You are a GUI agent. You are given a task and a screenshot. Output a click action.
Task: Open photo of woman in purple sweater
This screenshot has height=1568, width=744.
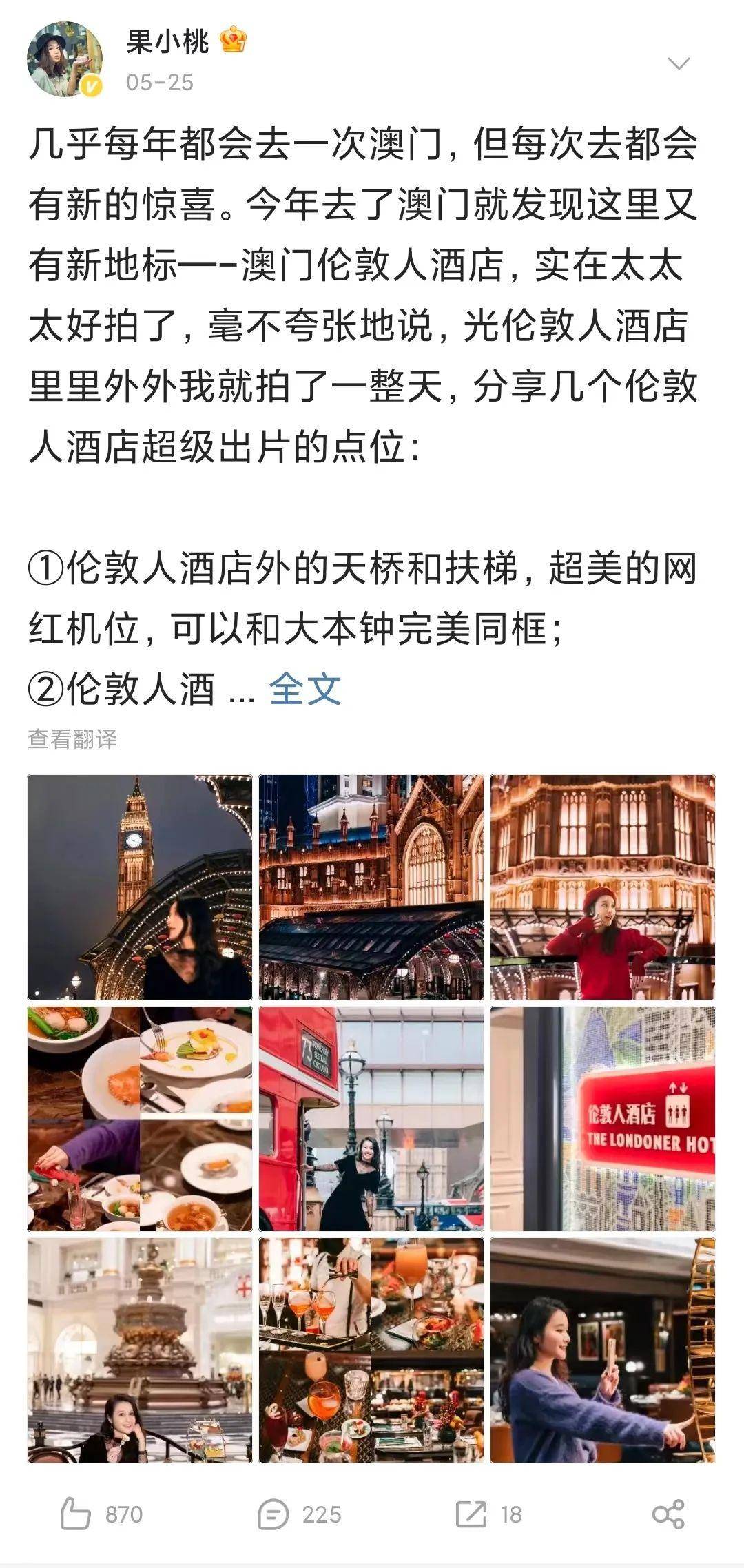click(x=603, y=1350)
